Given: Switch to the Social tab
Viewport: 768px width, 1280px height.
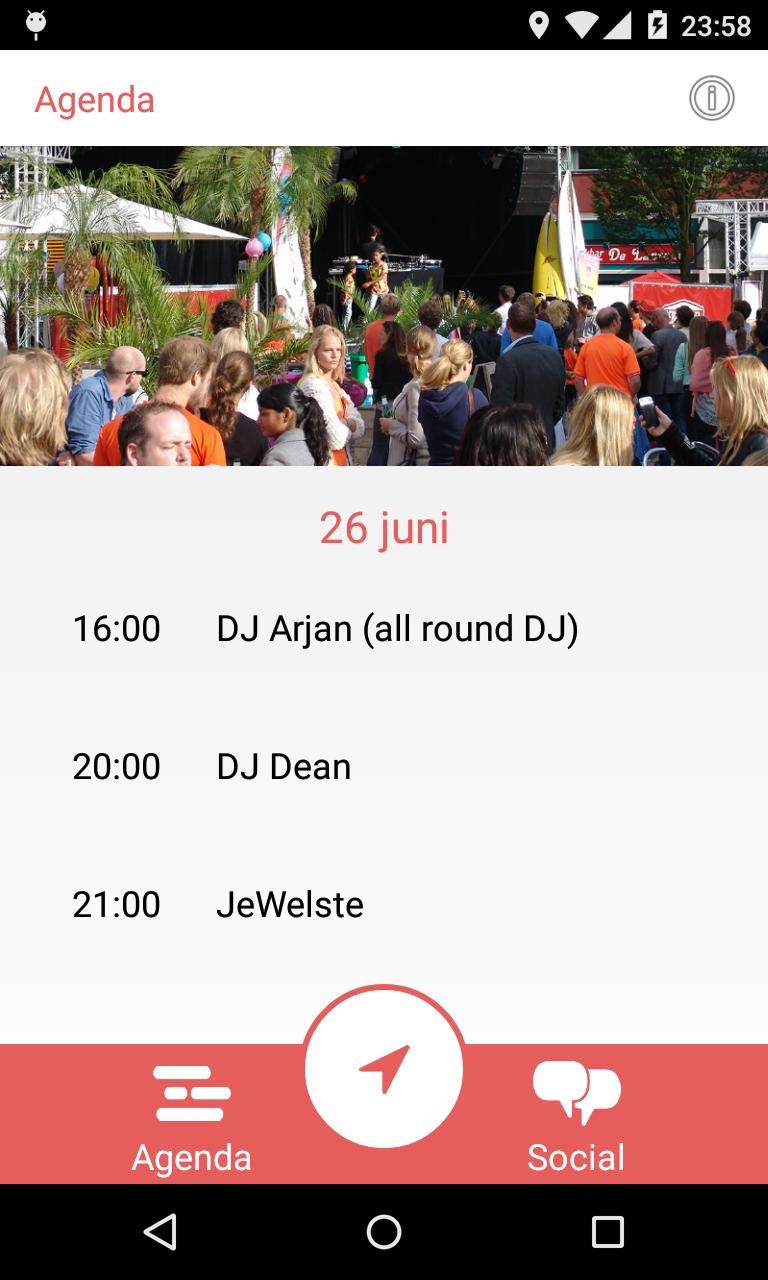Looking at the screenshot, I should pos(576,1117).
